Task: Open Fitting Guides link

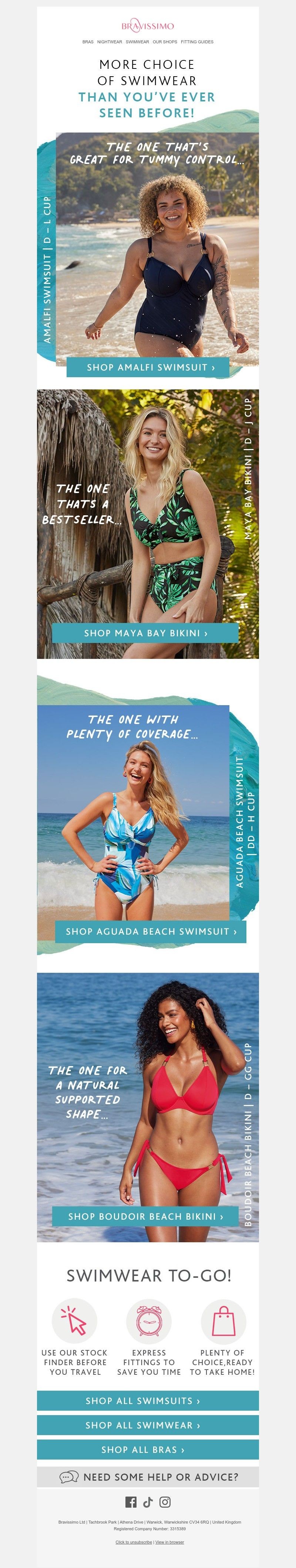Action: [x=197, y=42]
